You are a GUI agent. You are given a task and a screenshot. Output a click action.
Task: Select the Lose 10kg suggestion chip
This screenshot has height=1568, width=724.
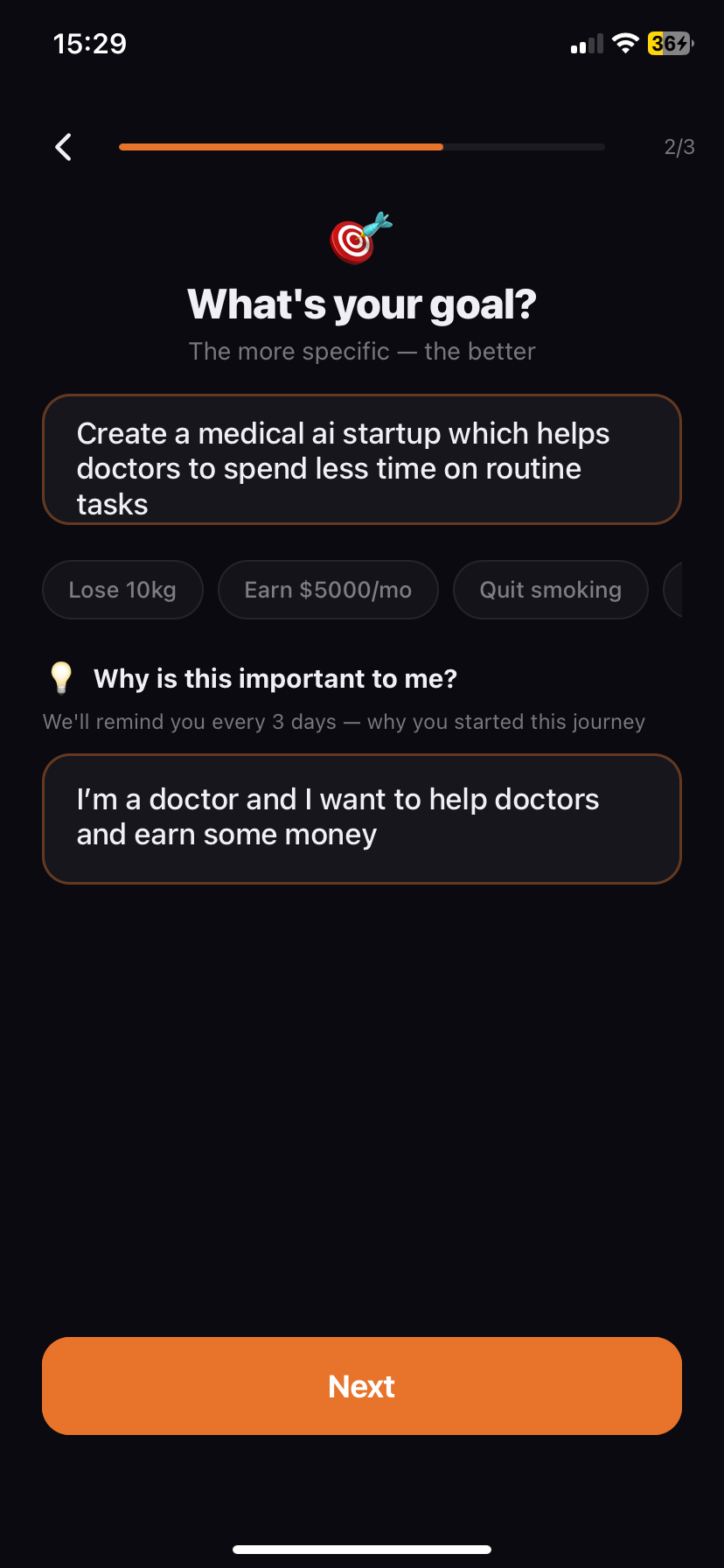[x=122, y=590]
